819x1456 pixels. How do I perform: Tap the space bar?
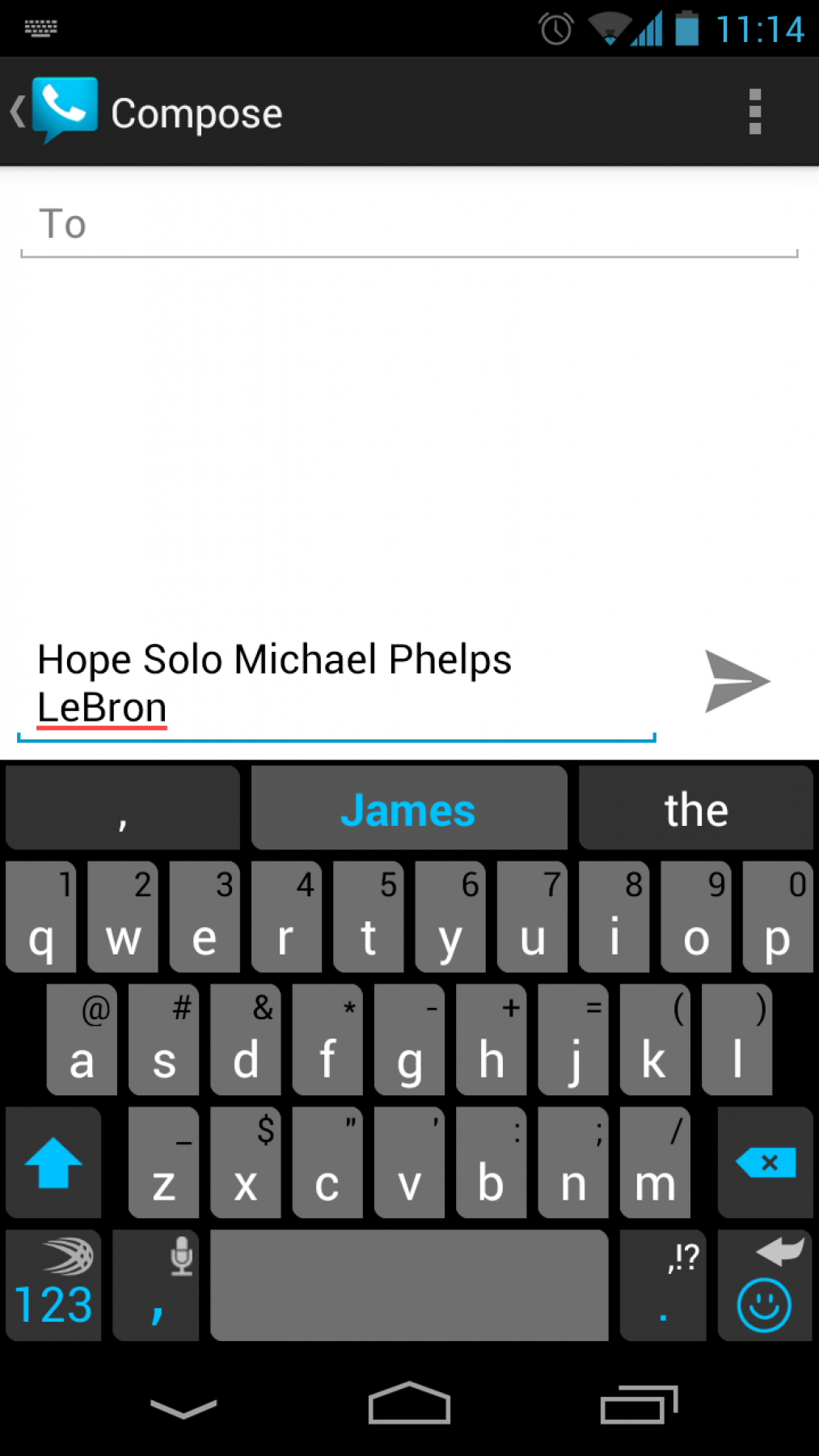[x=408, y=1286]
